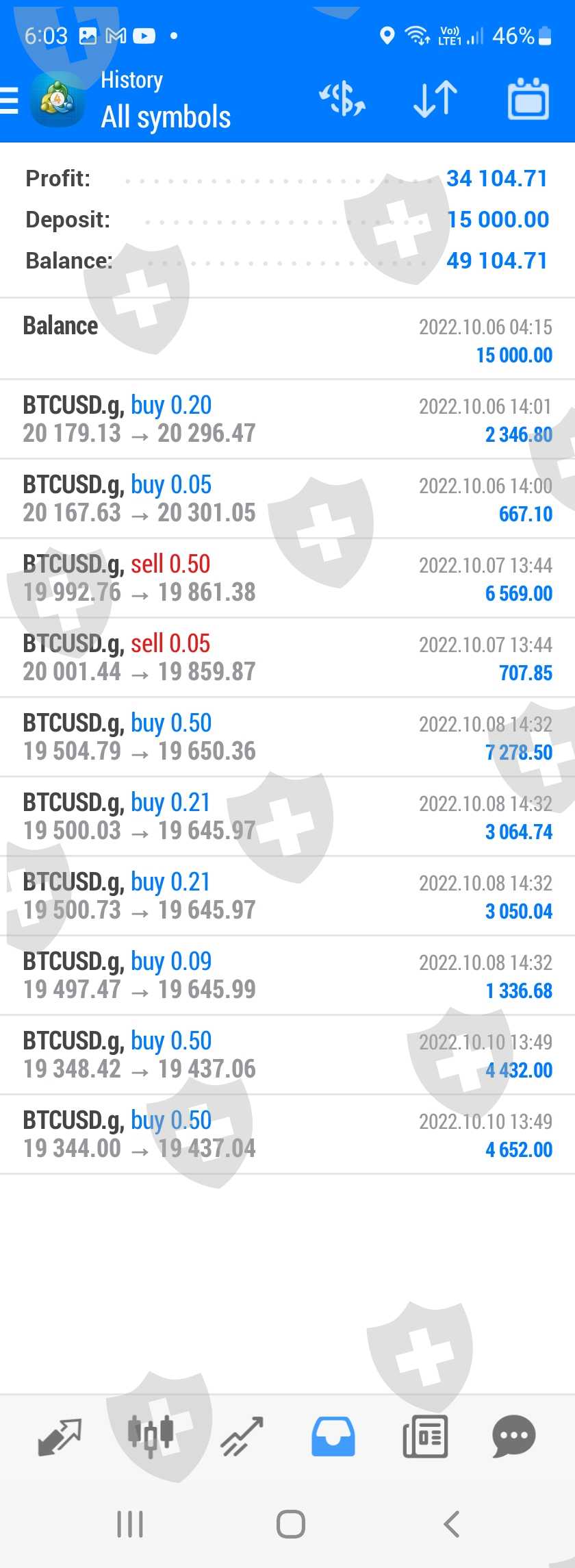Switch to the Quotes tab

tap(60, 1436)
